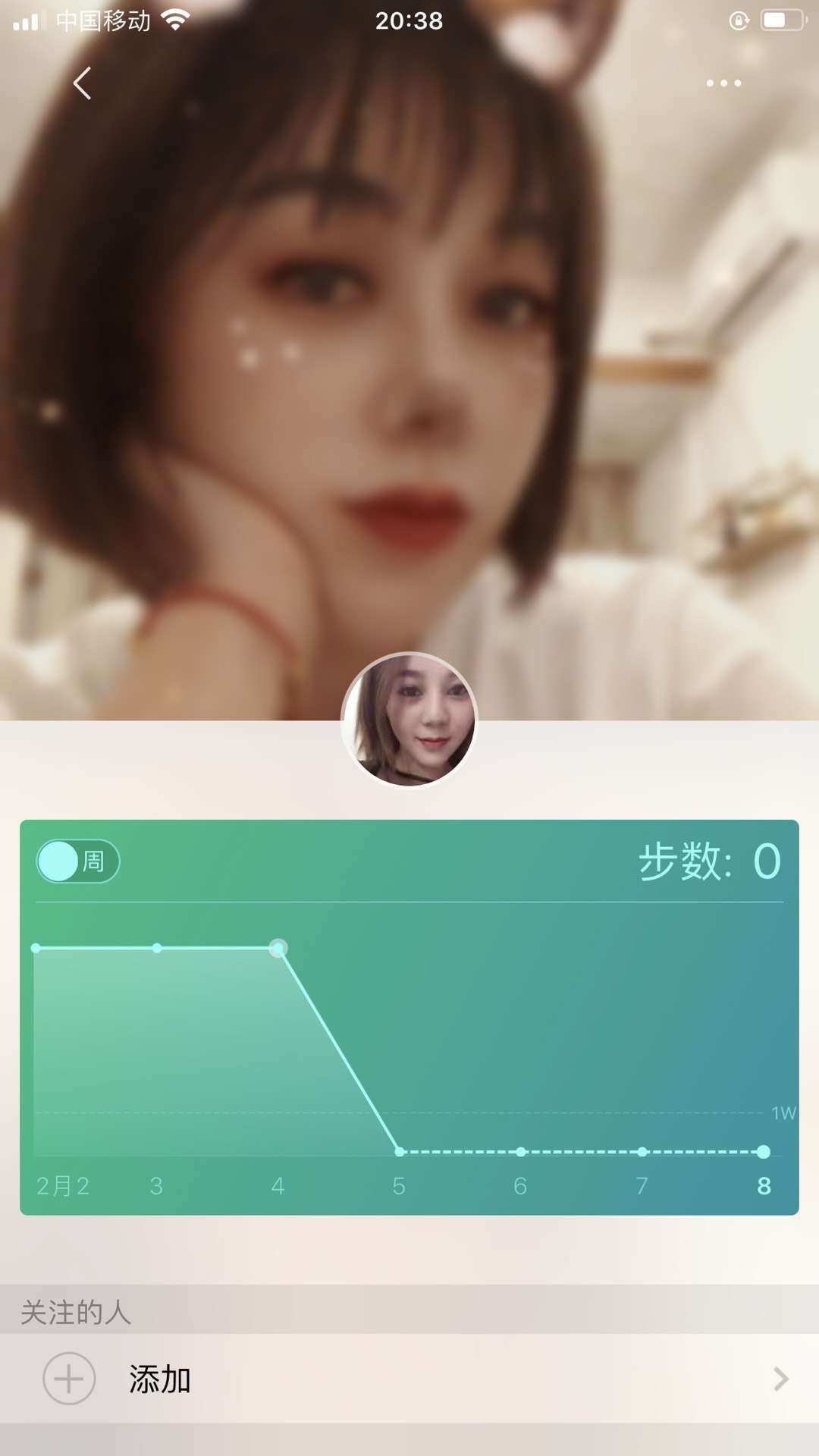Toggle the 周 week view switch
Viewport: 819px width, 1456px height.
(x=78, y=861)
